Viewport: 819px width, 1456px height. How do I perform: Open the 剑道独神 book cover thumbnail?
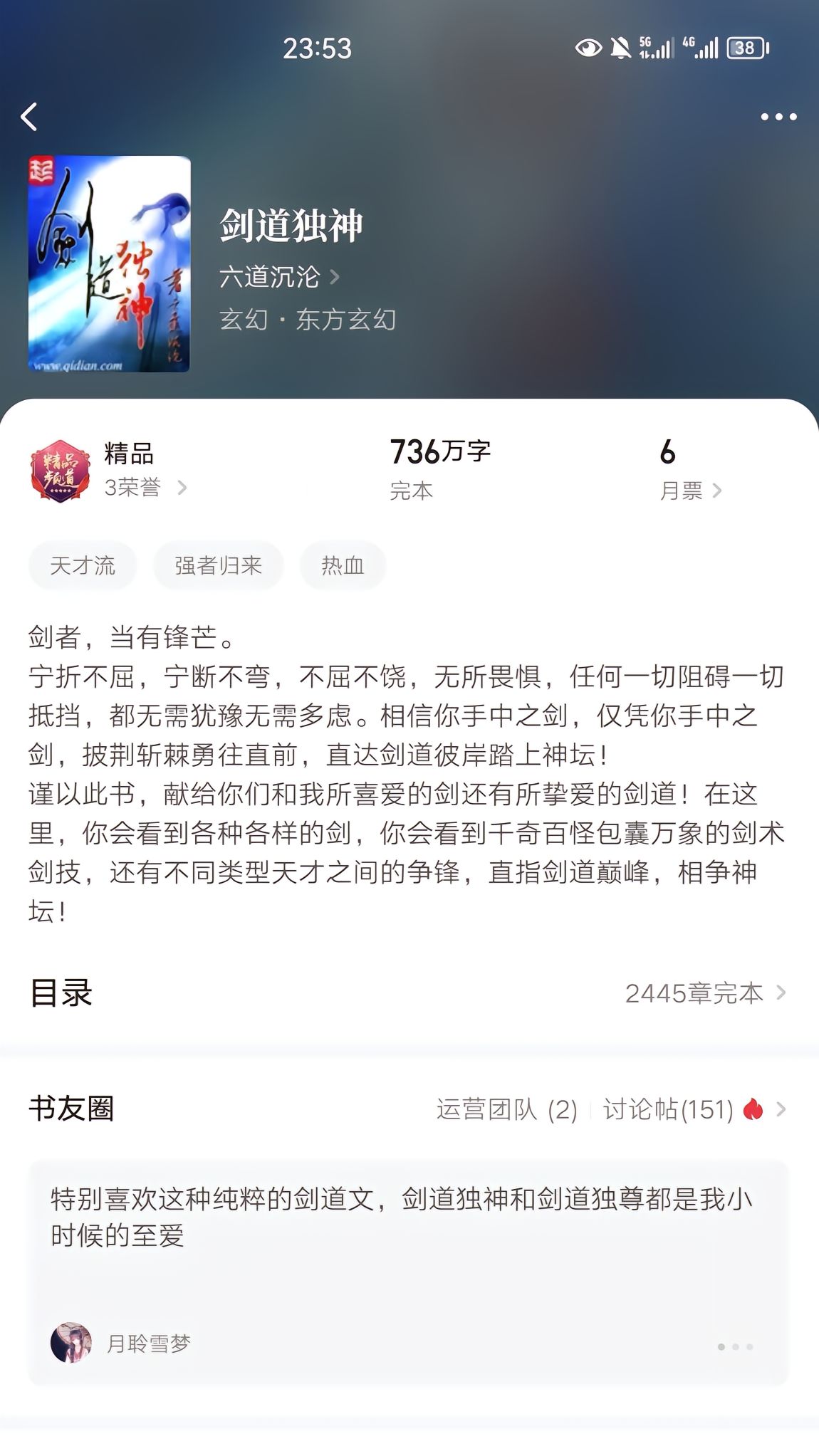coord(114,263)
